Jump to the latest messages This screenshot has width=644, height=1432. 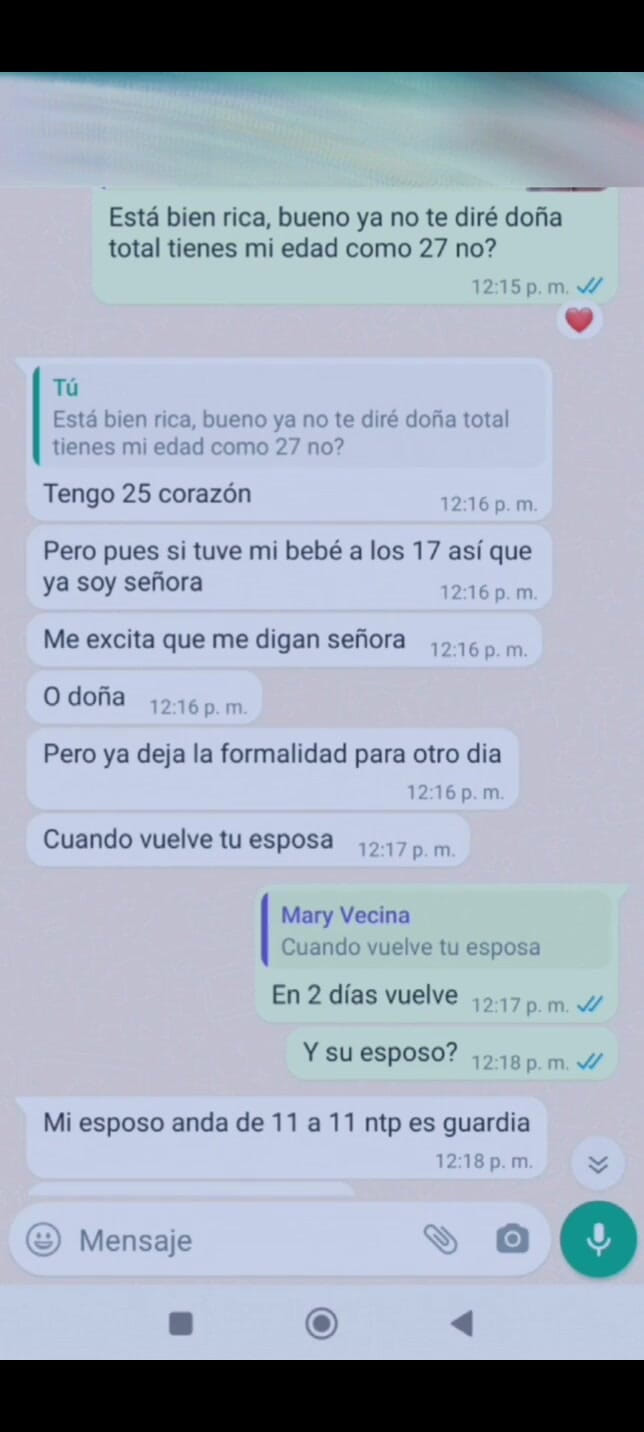598,1164
